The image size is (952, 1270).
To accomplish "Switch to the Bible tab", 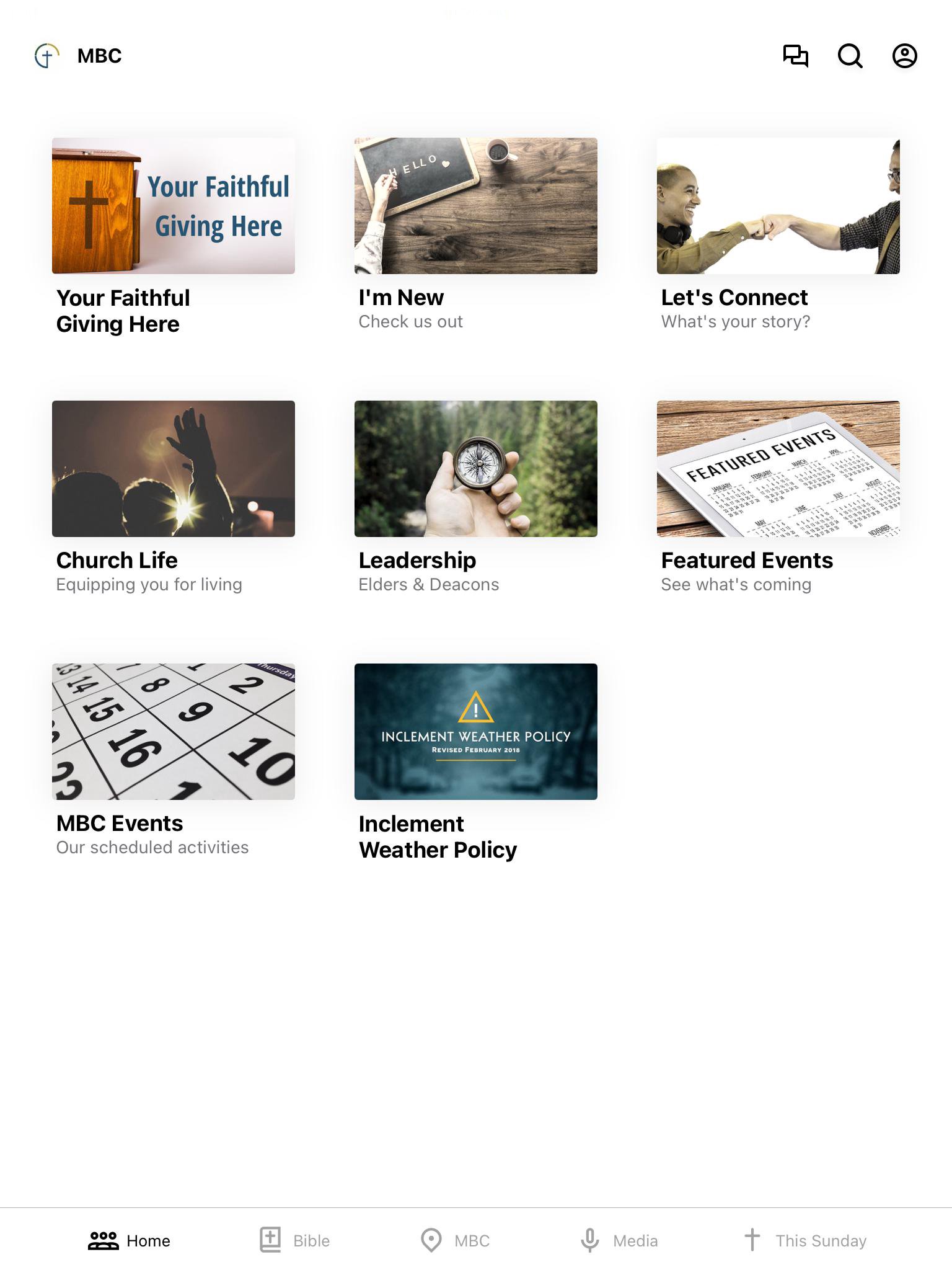I will (x=294, y=1240).
